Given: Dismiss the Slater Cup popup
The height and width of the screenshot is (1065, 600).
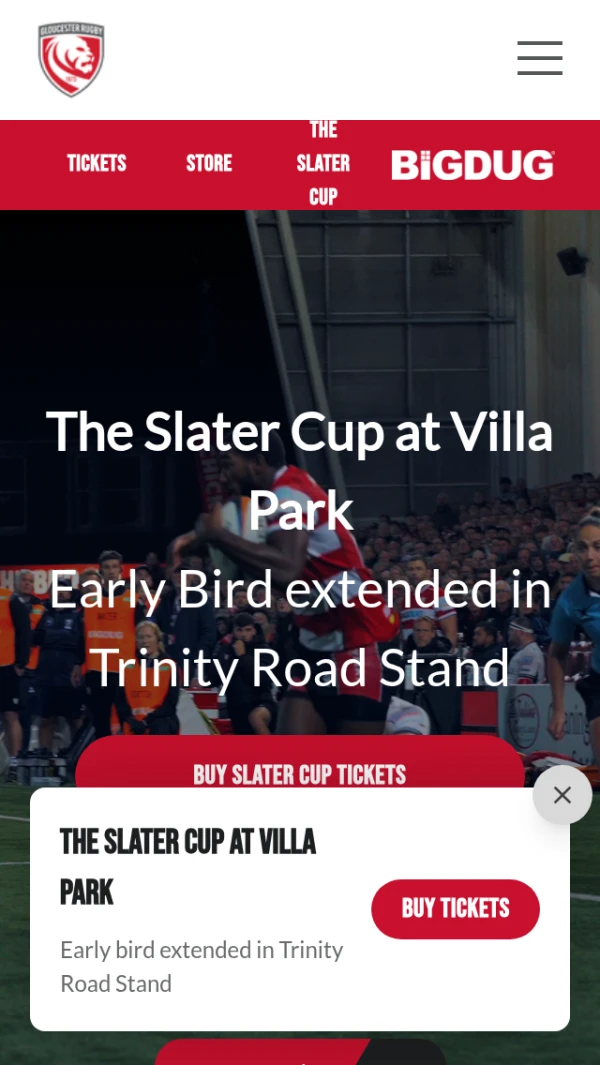Looking at the screenshot, I should click(x=562, y=795).
